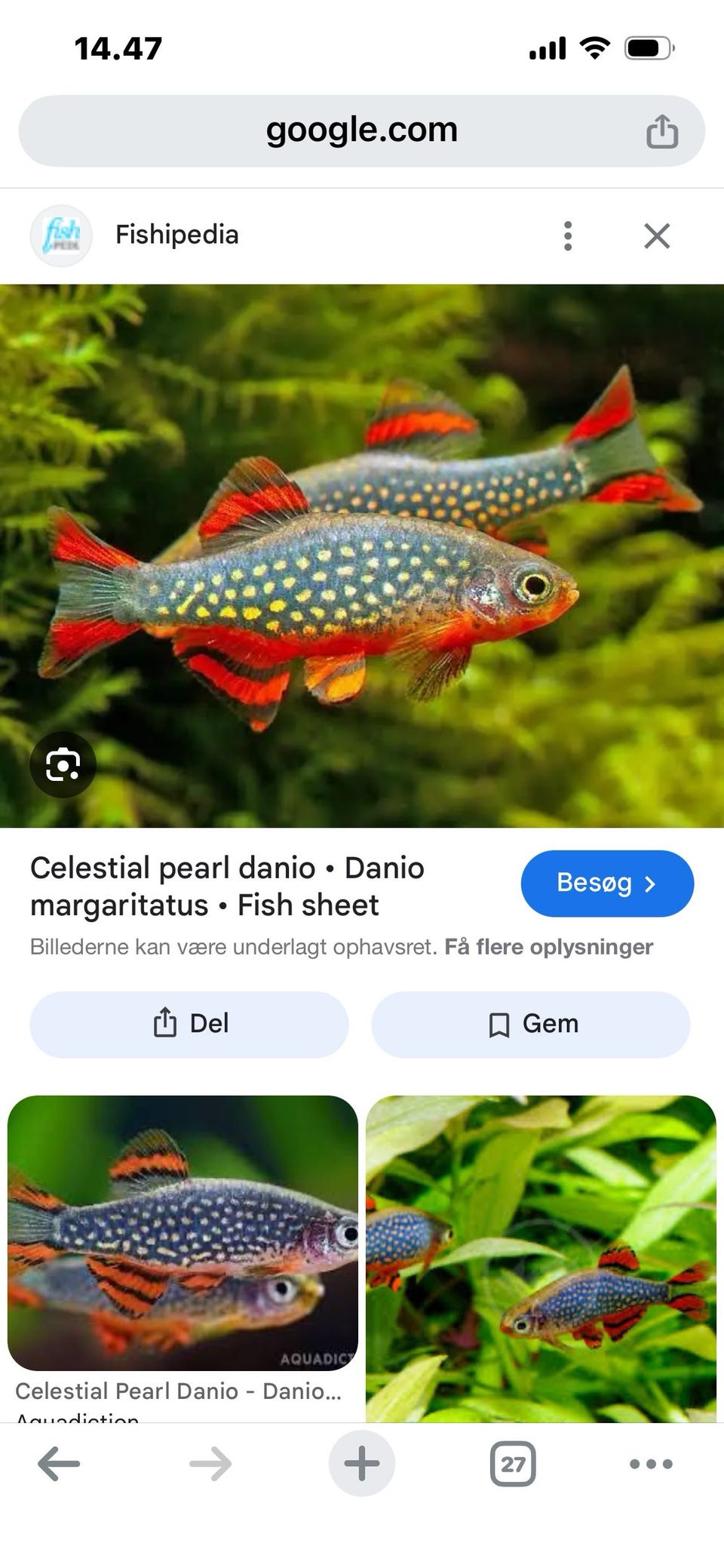Image resolution: width=724 pixels, height=1568 pixels.
Task: Close the Fishipedia image preview panel
Action: [657, 235]
